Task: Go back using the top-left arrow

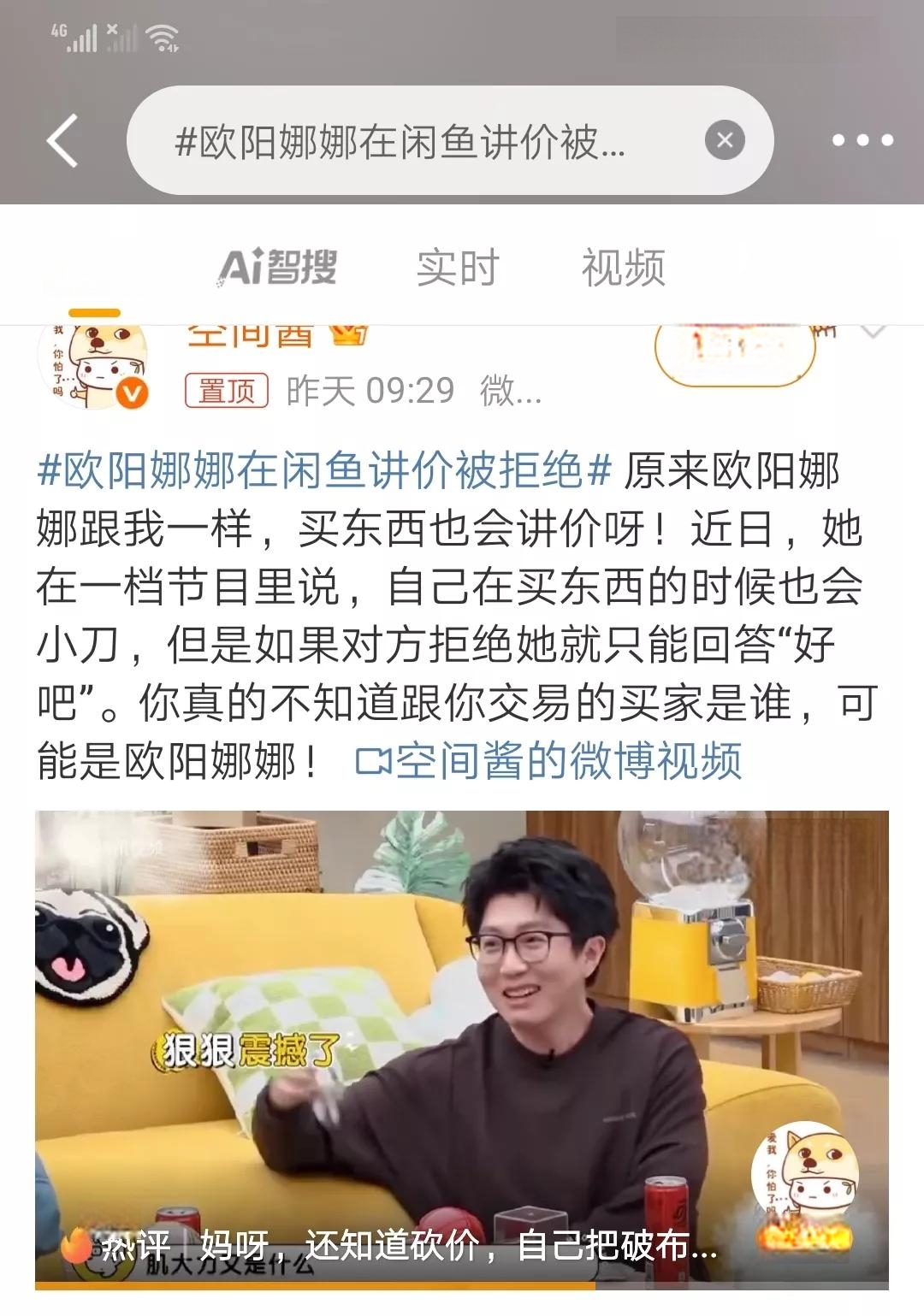Action: 62,140
